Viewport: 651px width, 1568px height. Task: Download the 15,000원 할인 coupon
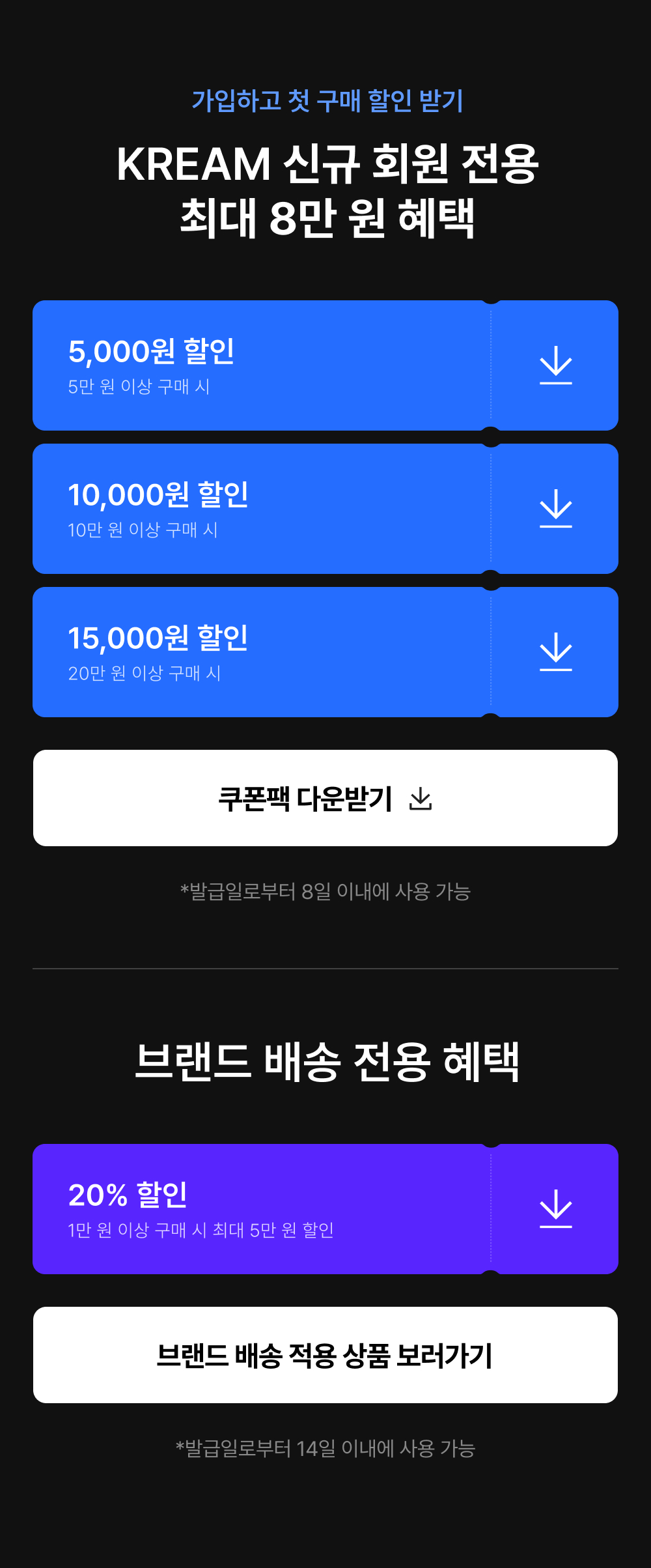[556, 652]
